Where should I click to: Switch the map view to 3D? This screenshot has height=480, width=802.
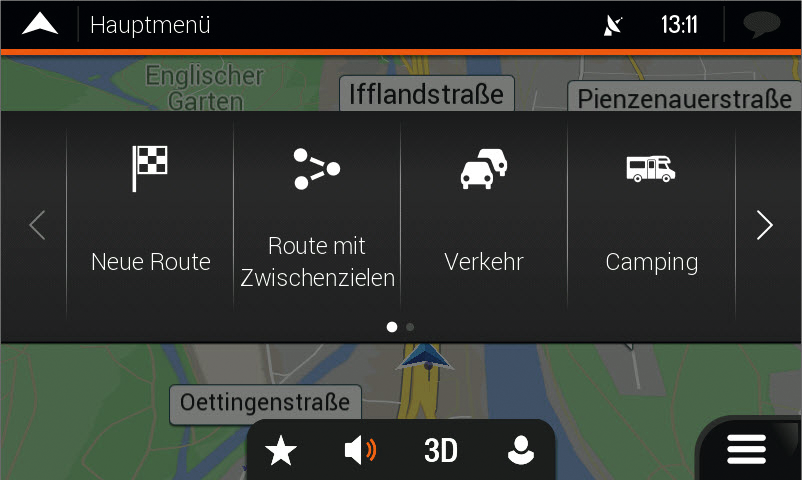click(x=440, y=451)
